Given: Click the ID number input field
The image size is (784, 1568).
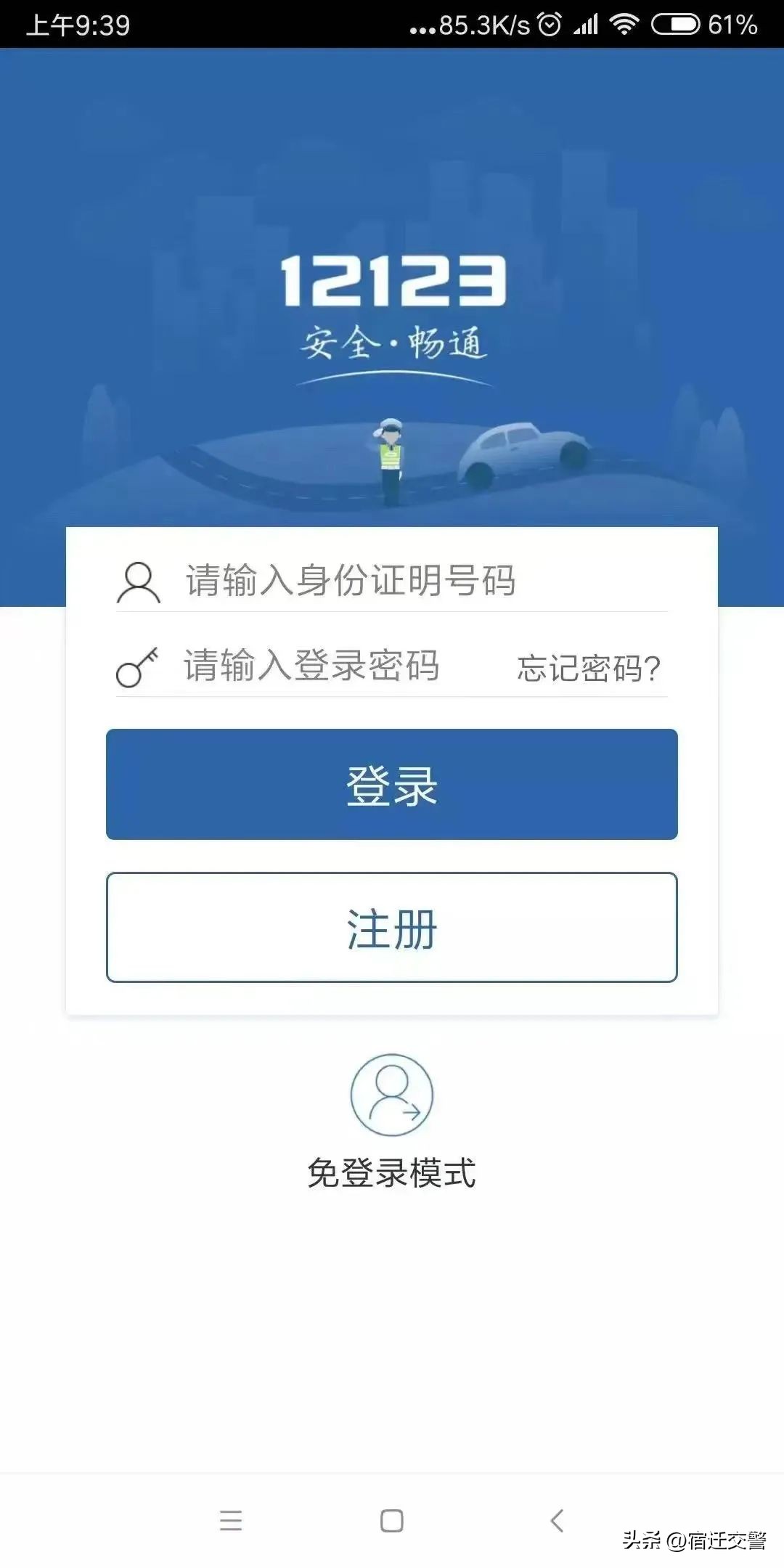Looking at the screenshot, I should 348,581.
